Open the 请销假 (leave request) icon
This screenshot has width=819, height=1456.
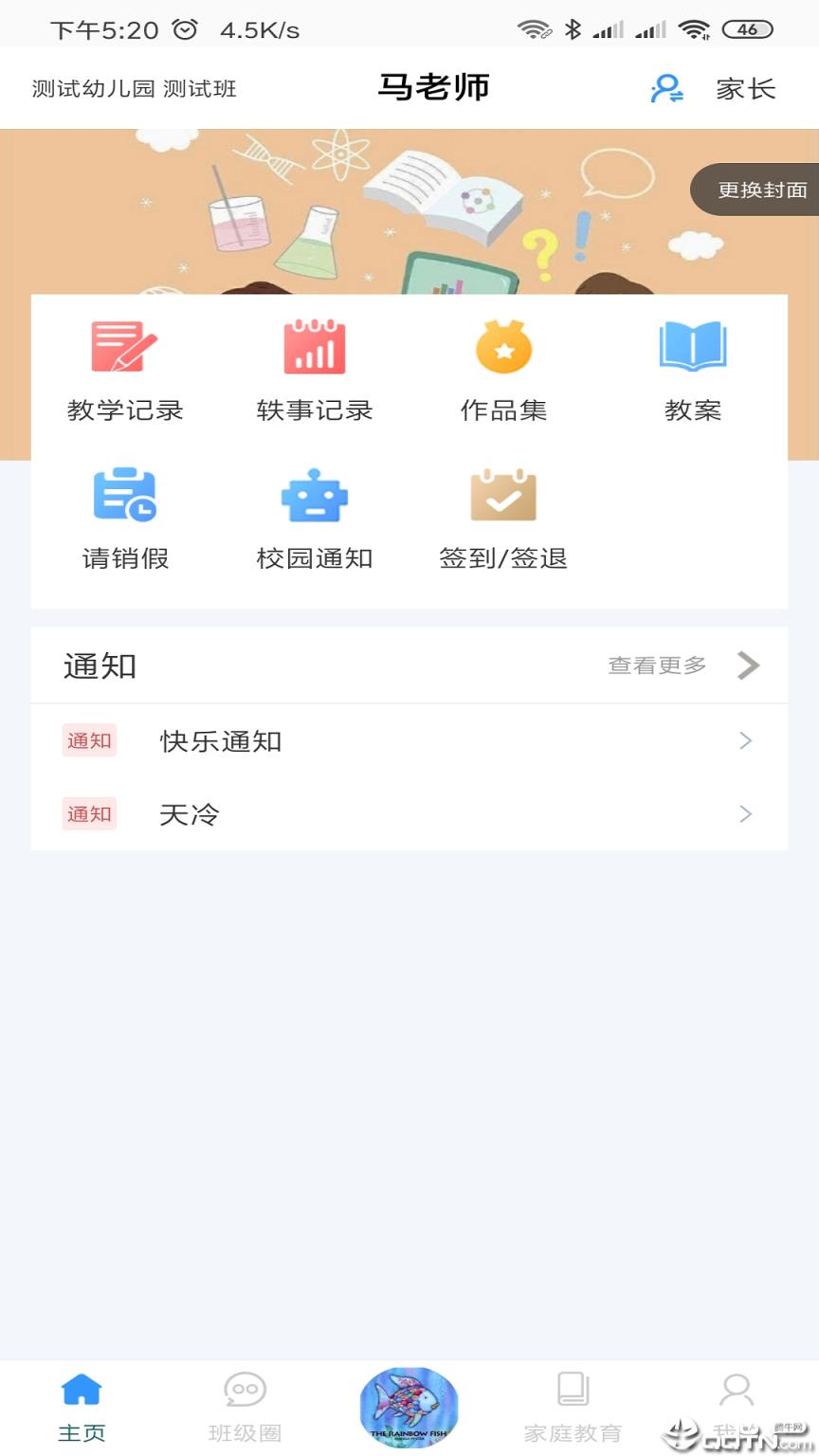(124, 494)
